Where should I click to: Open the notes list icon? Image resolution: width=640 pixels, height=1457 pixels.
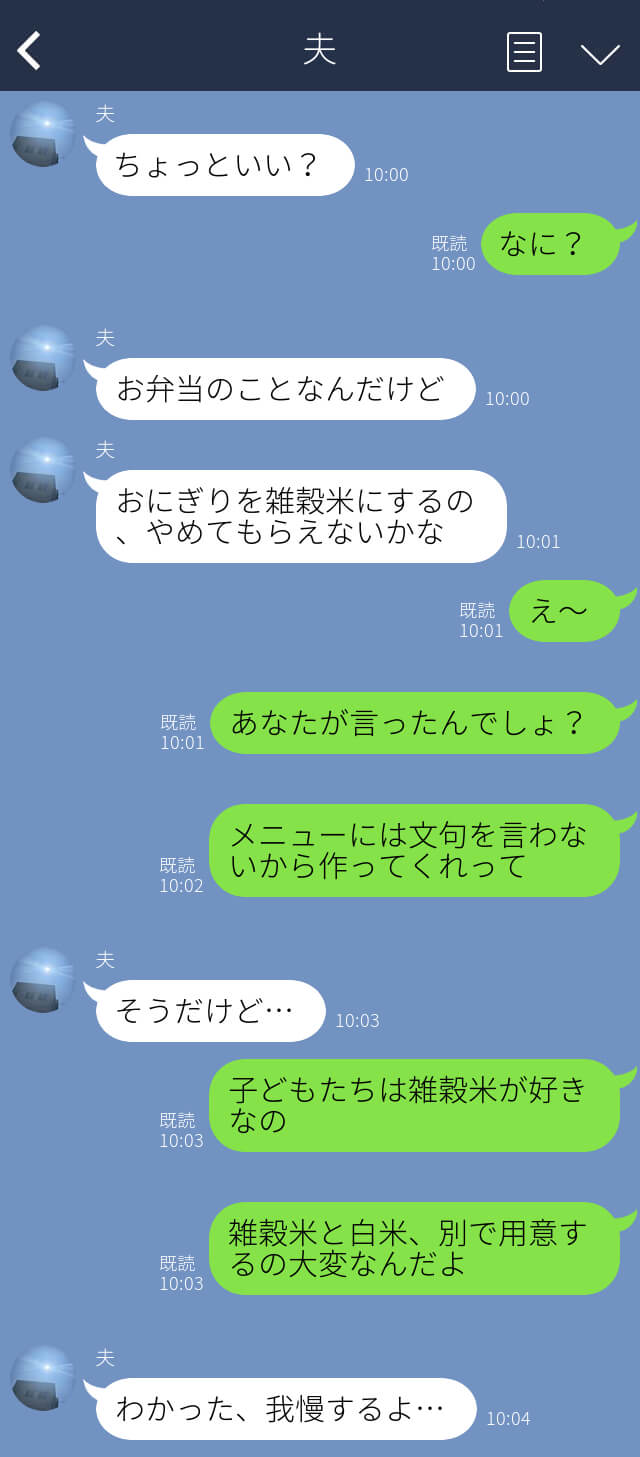pyautogui.click(x=524, y=52)
